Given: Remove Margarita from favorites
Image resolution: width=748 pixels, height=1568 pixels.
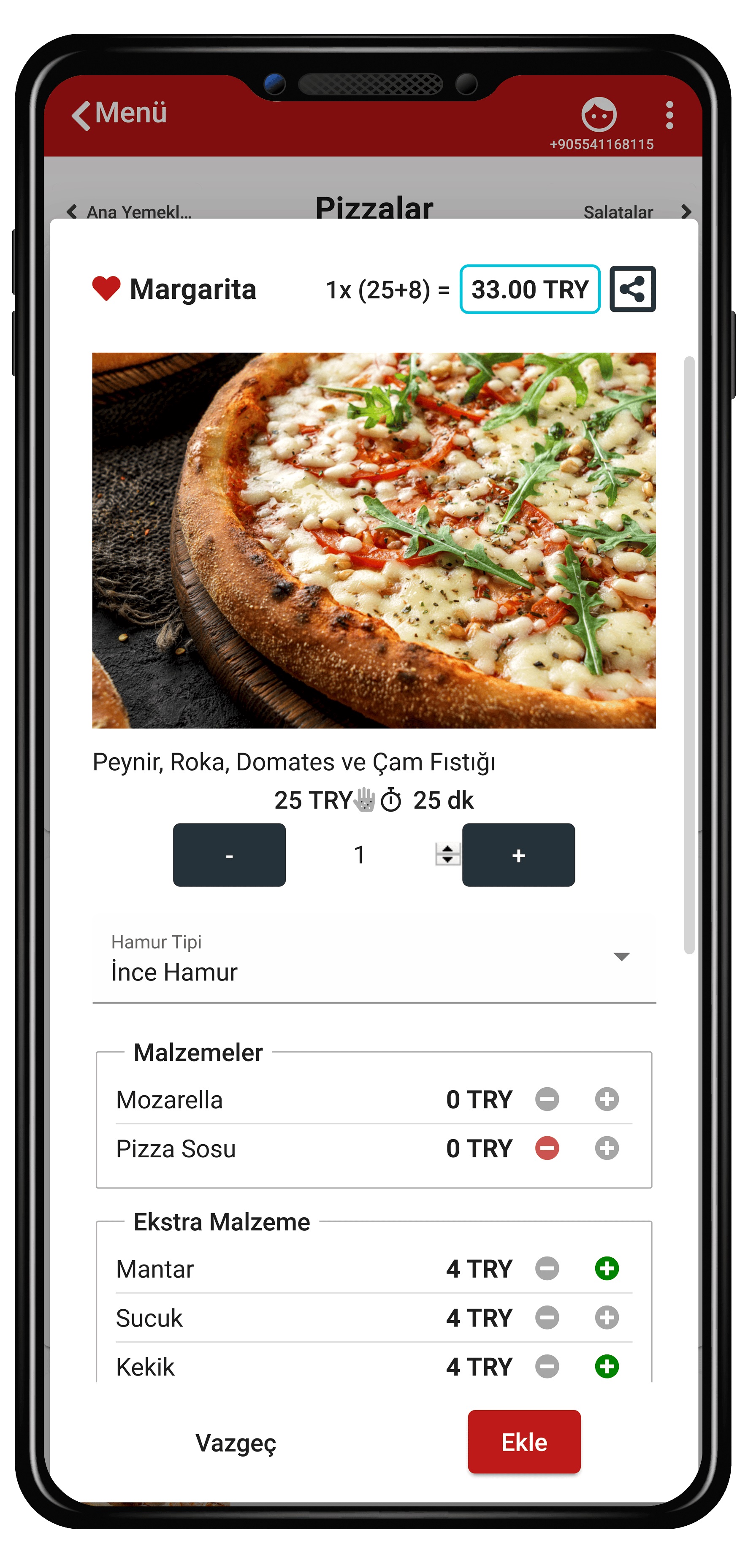Looking at the screenshot, I should coord(106,289).
